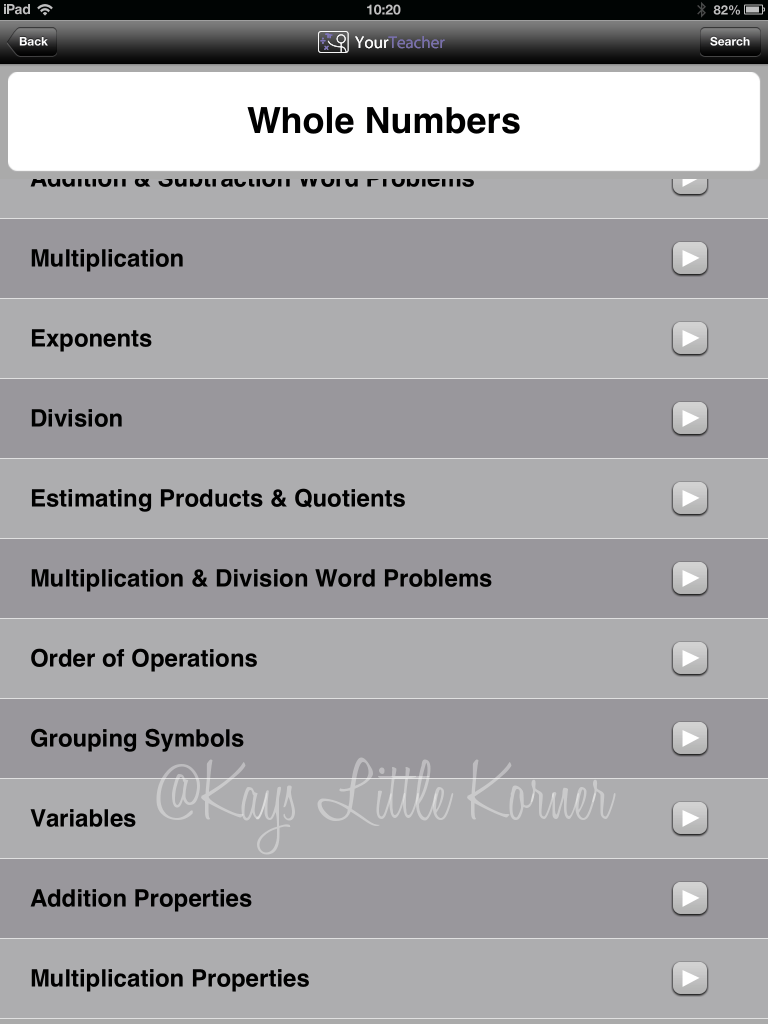Go back using the Back button
The width and height of the screenshot is (768, 1024).
[32, 42]
